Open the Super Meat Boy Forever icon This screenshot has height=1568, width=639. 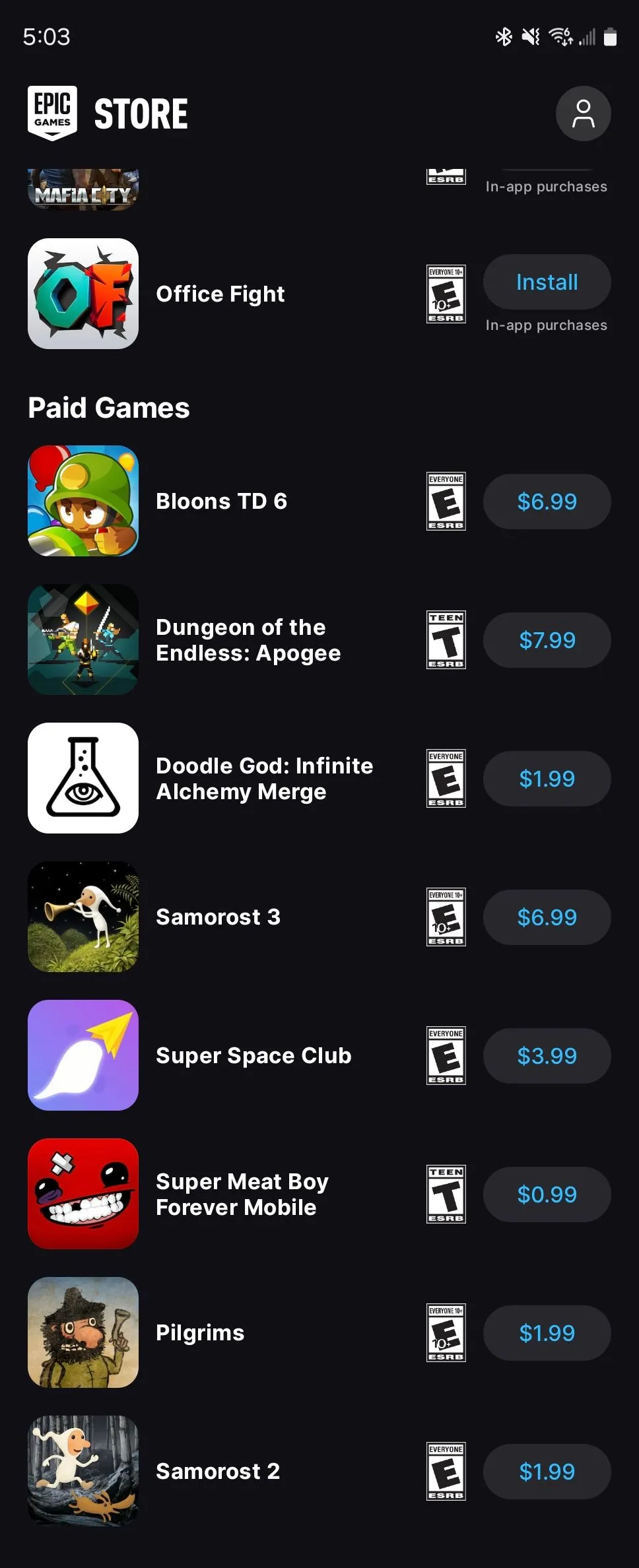click(x=83, y=1194)
